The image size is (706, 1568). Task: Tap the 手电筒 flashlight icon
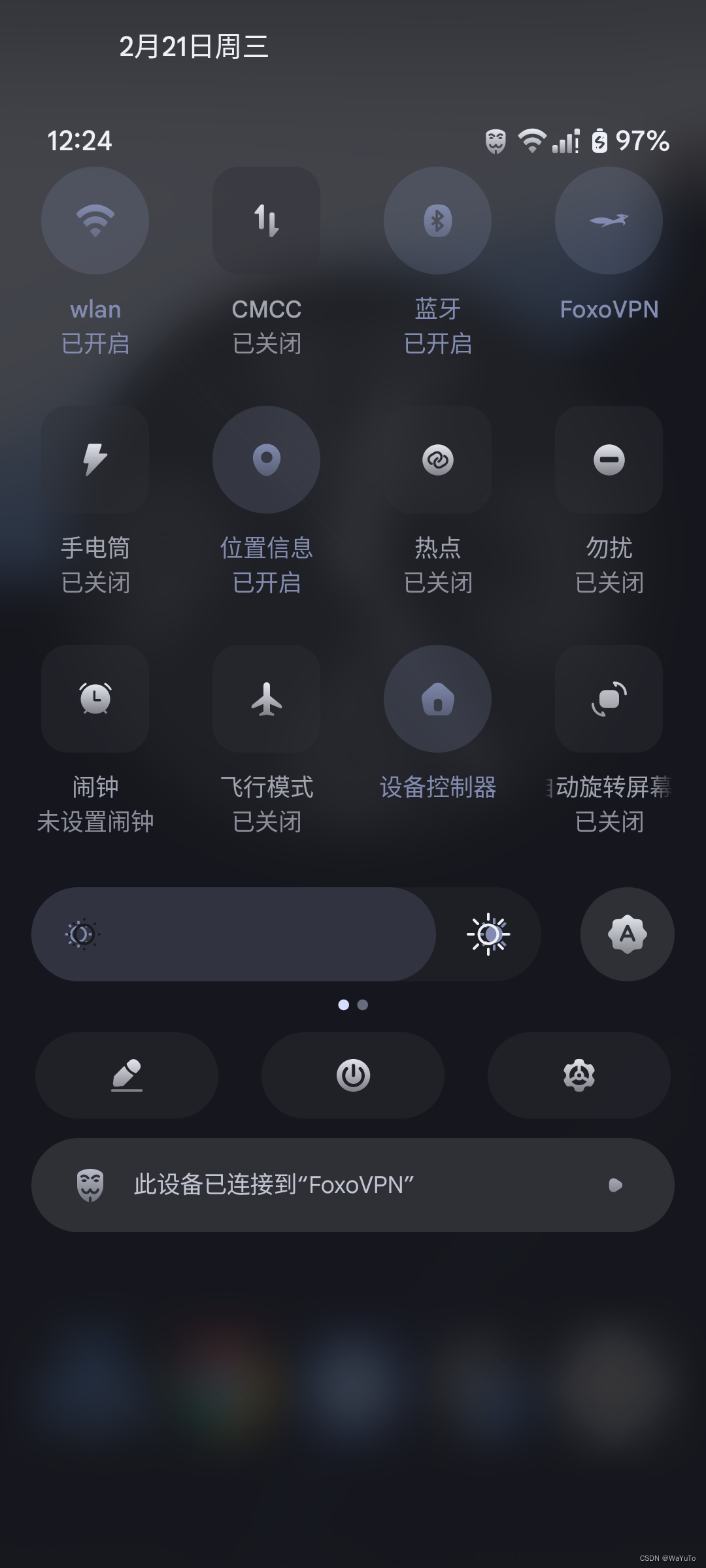(95, 460)
